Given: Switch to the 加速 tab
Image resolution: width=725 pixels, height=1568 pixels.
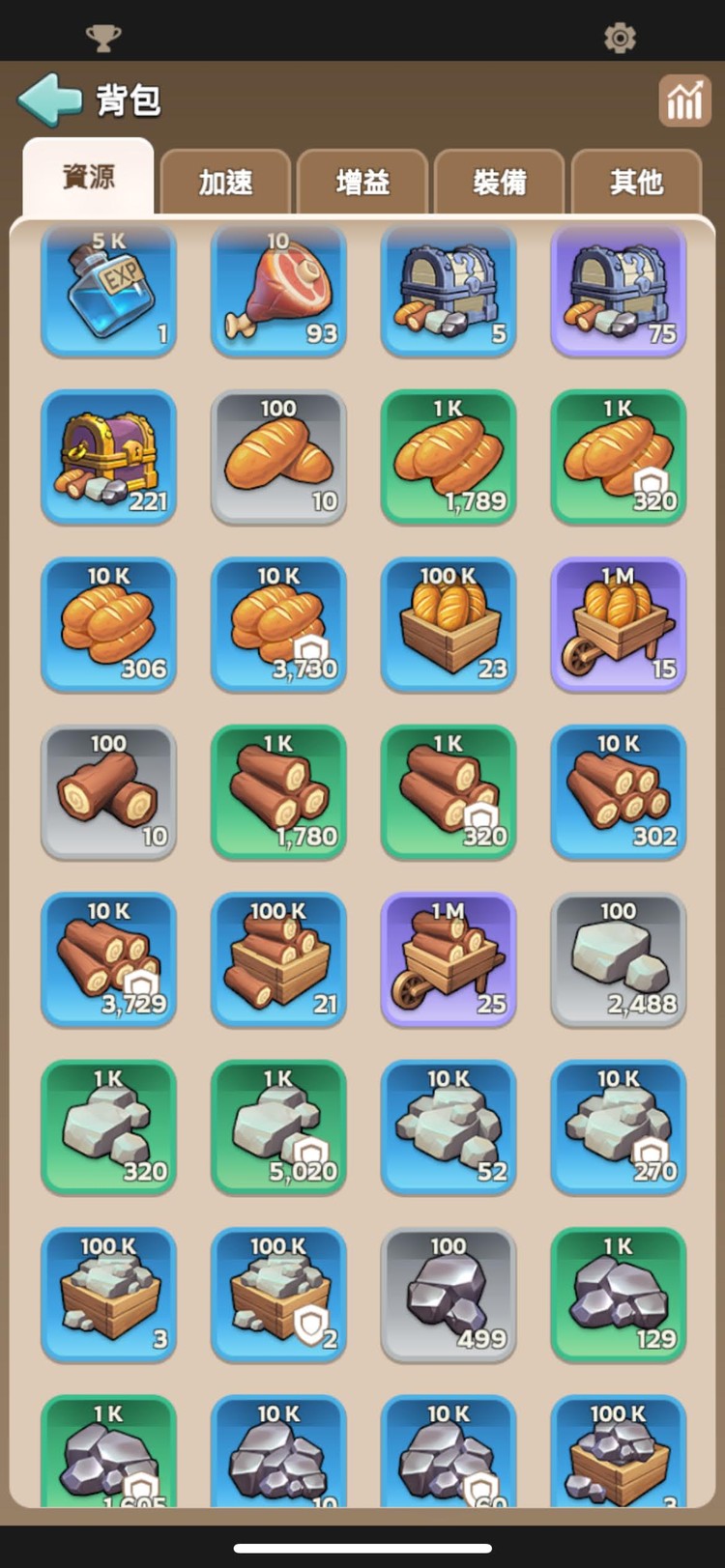Looking at the screenshot, I should [225, 182].
